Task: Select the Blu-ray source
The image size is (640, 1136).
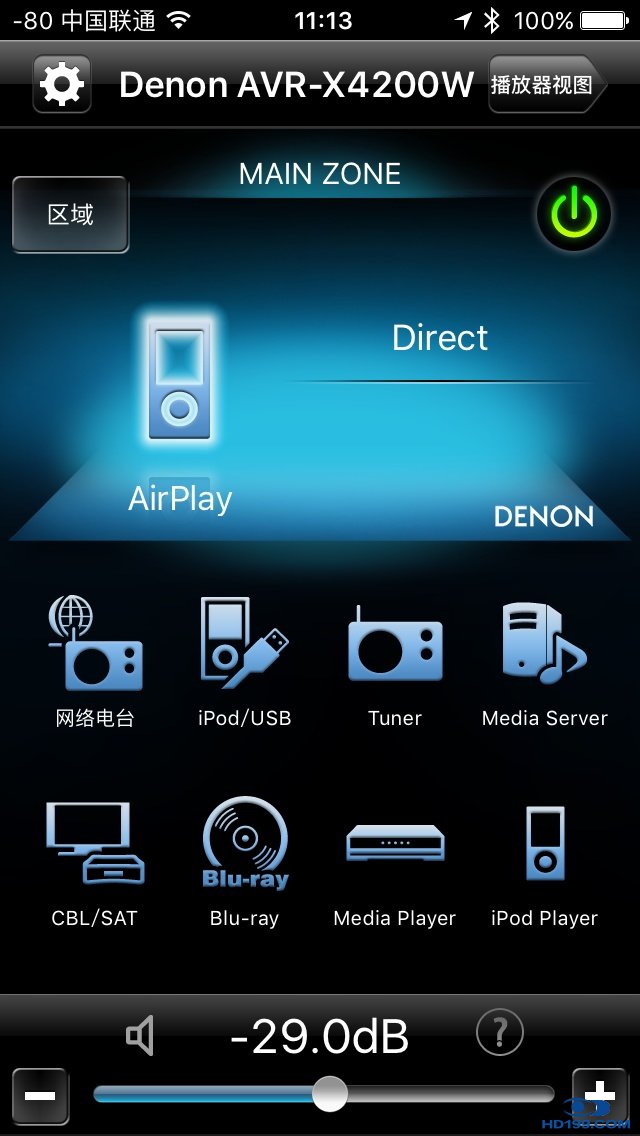Action: [245, 860]
